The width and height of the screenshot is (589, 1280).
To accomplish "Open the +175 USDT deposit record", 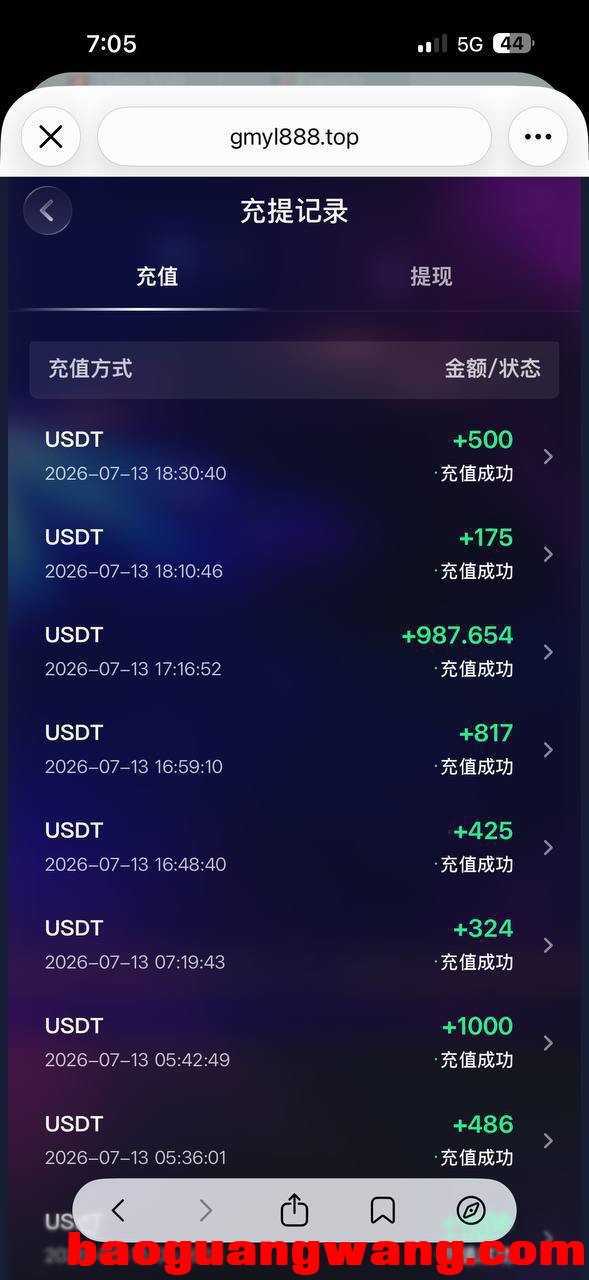I will (x=294, y=555).
